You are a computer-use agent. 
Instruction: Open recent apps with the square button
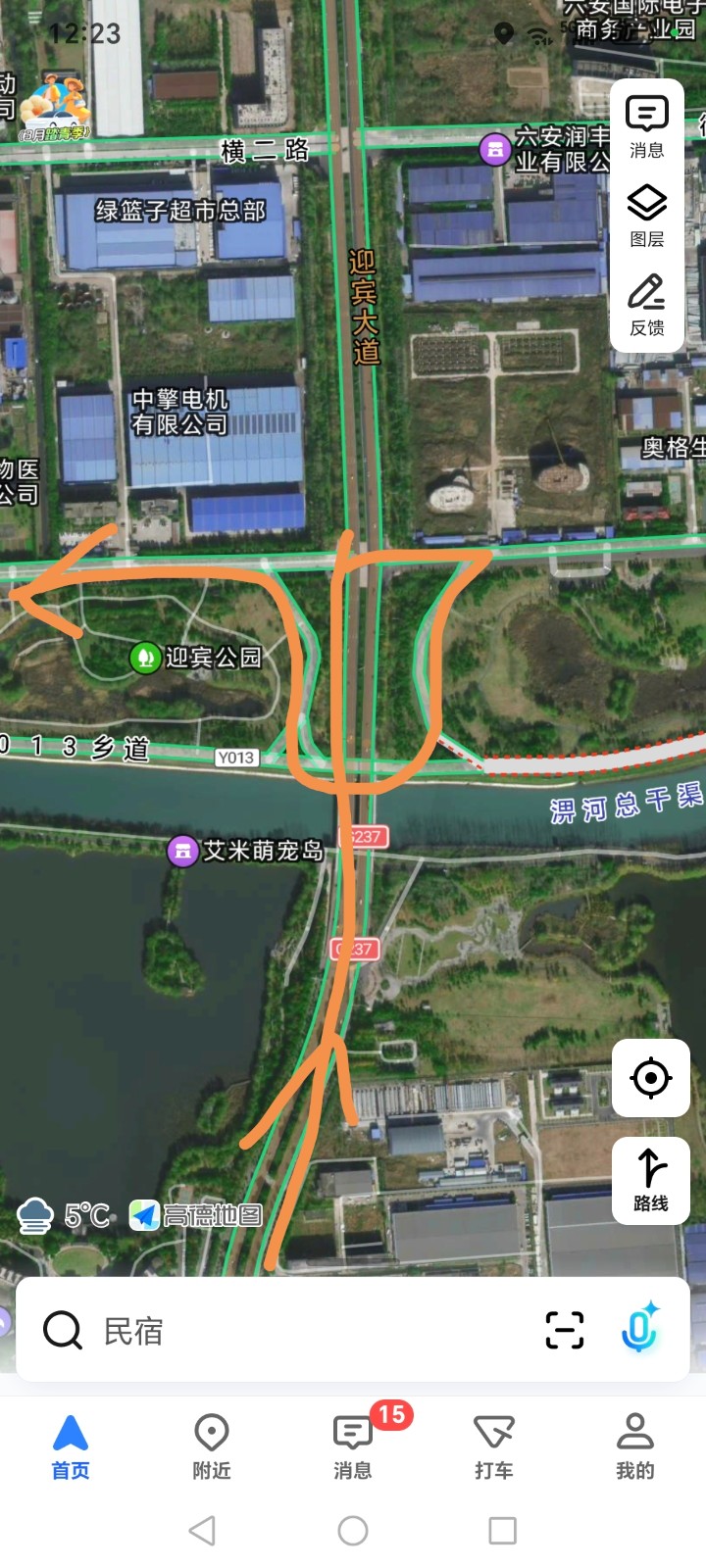click(x=502, y=1530)
